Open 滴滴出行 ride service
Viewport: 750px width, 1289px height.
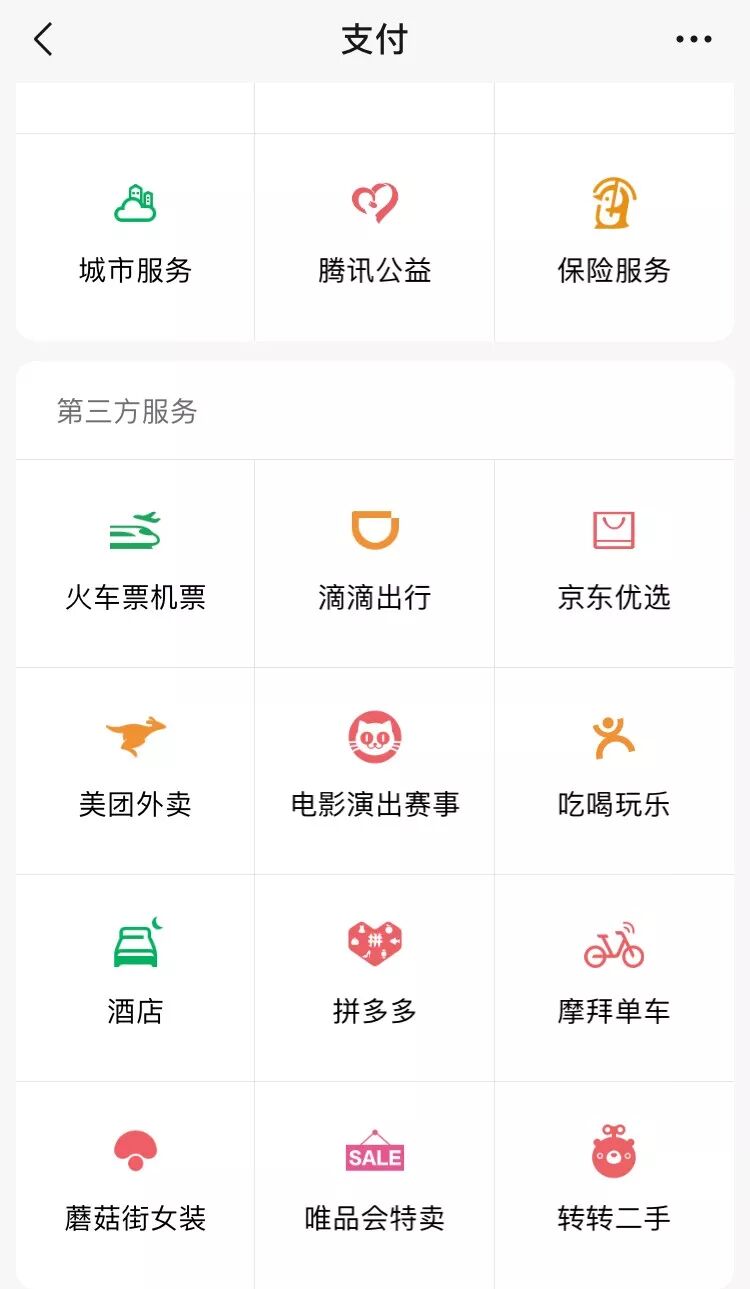[x=374, y=563]
